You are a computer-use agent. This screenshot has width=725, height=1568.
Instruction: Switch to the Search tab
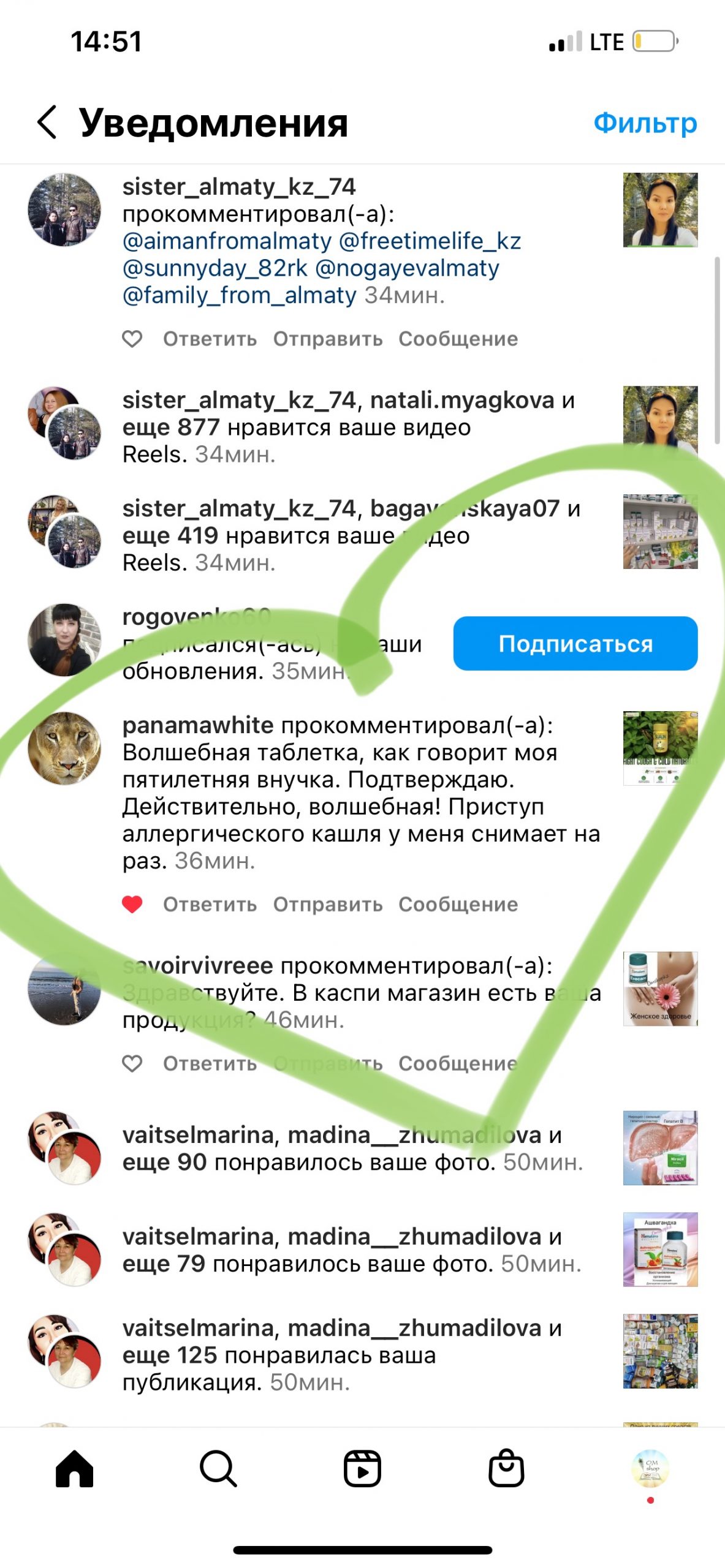218,1469
